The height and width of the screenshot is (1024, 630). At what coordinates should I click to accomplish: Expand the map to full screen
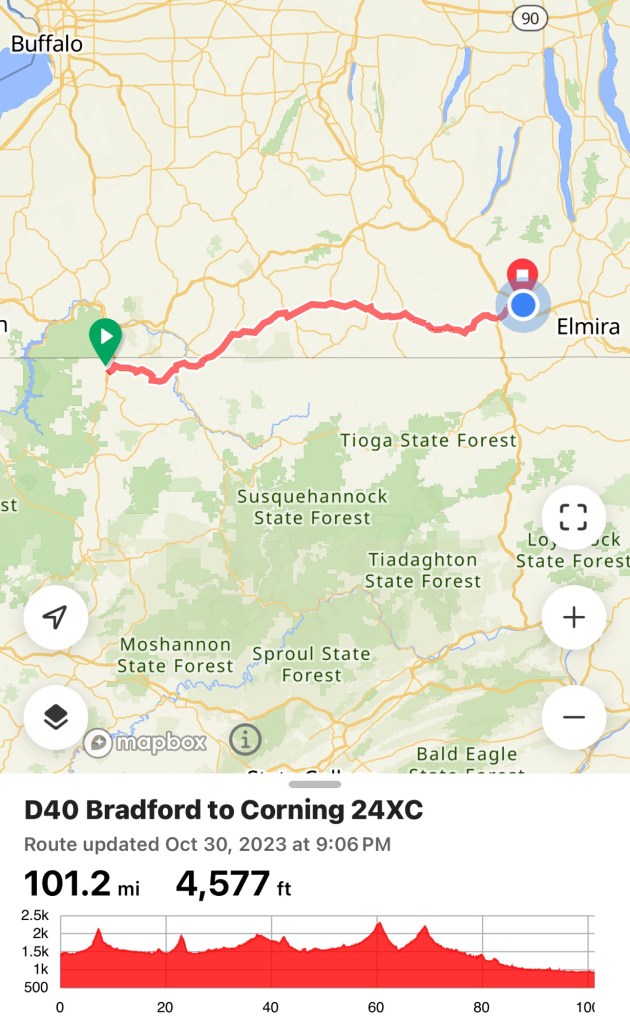tap(573, 517)
